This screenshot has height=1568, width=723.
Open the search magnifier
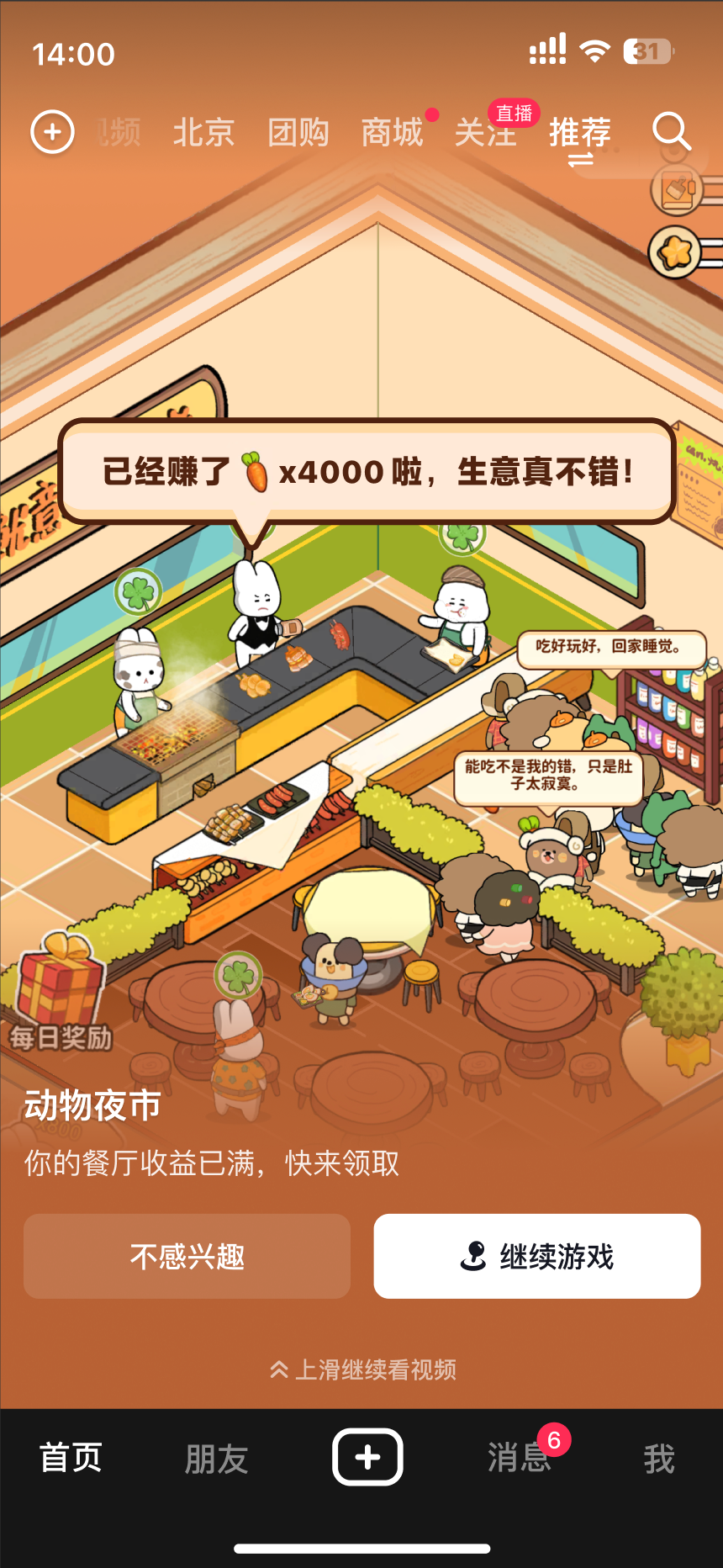(x=671, y=131)
